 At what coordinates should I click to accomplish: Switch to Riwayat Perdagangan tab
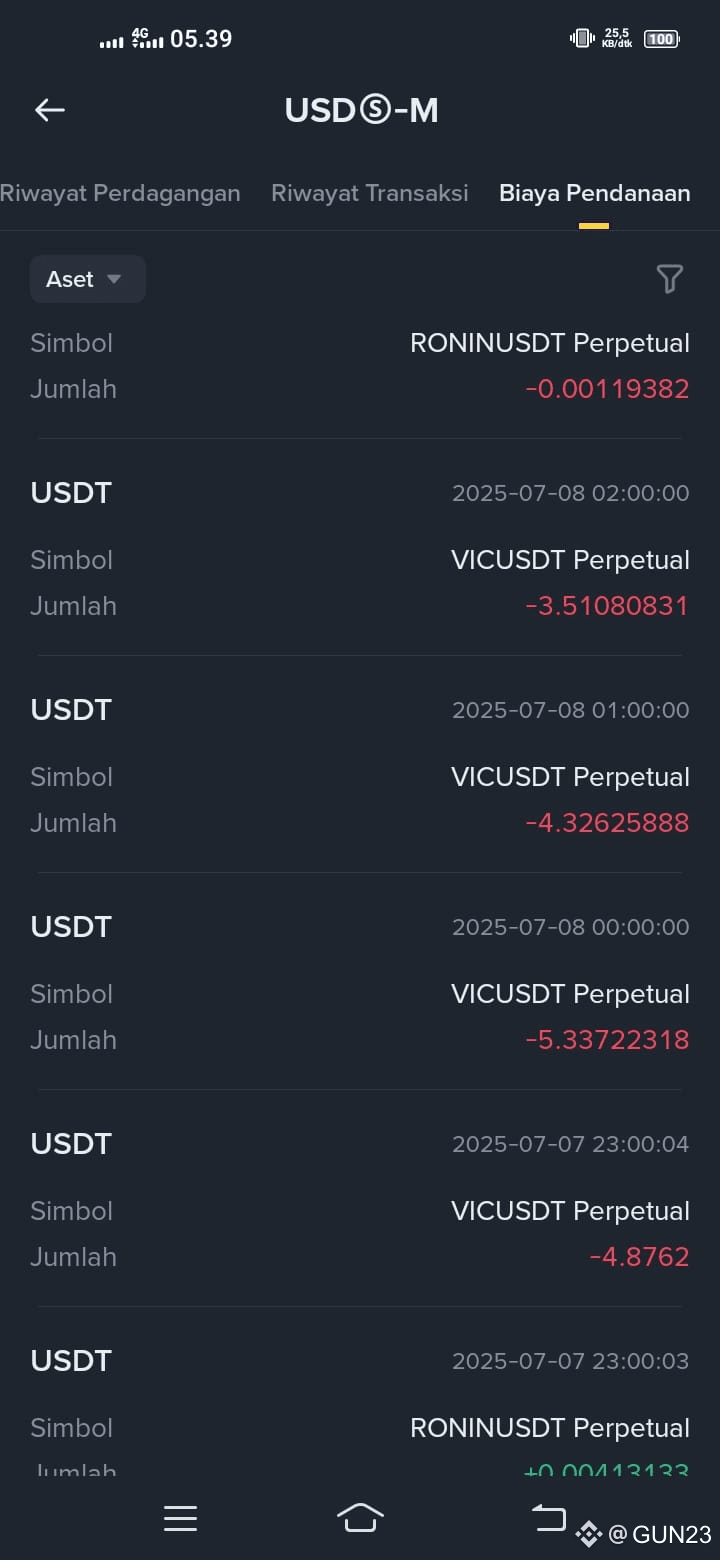tap(120, 193)
